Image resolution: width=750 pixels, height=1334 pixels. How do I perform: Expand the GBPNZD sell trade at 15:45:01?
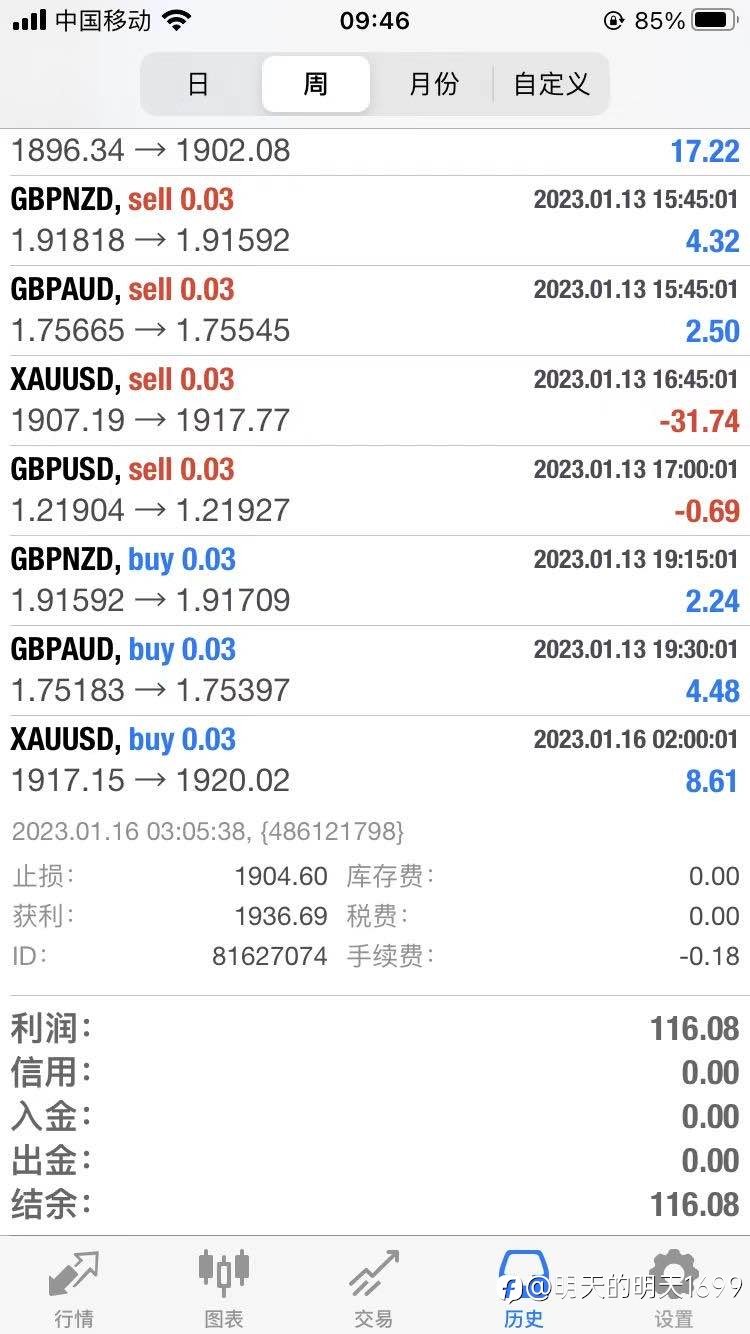(x=375, y=221)
